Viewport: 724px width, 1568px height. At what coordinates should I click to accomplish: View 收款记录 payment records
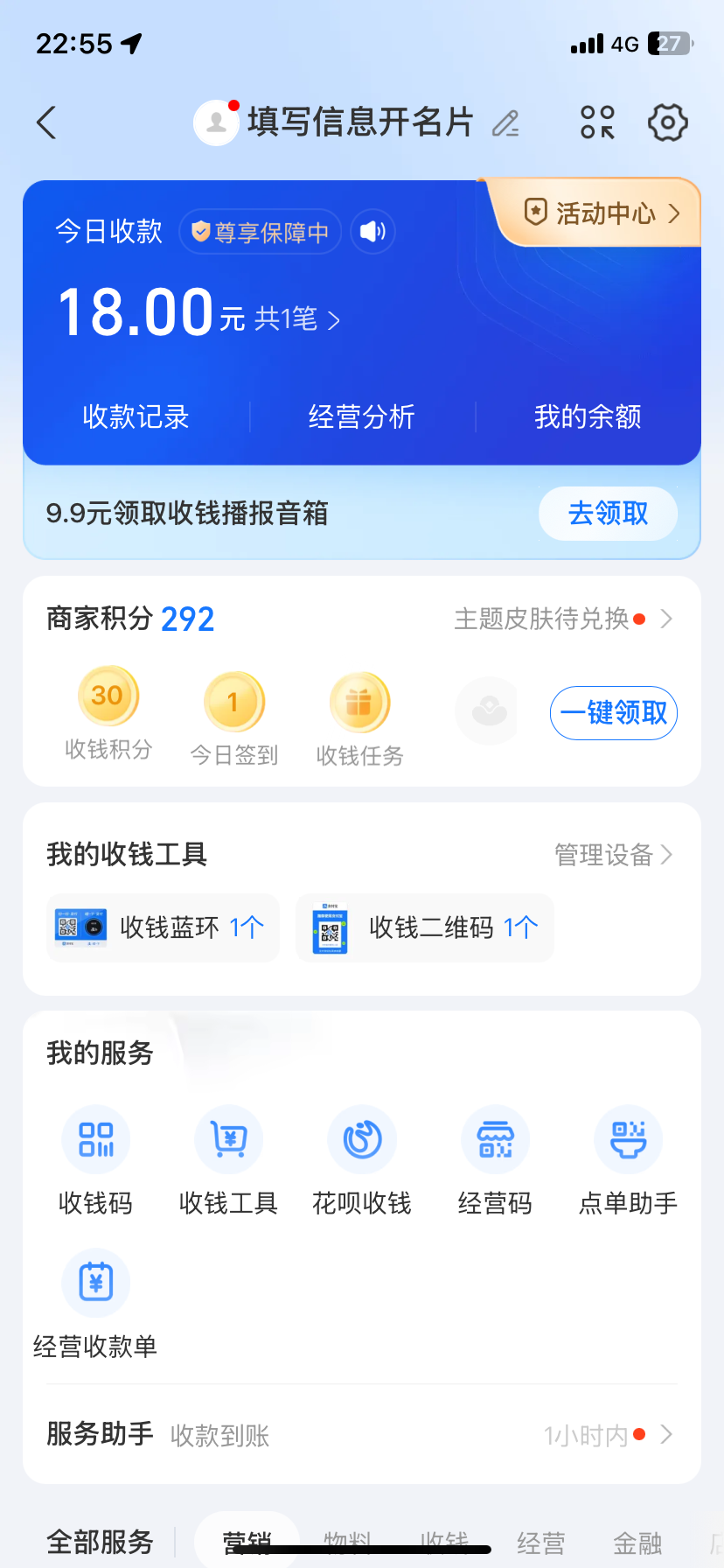click(x=136, y=416)
